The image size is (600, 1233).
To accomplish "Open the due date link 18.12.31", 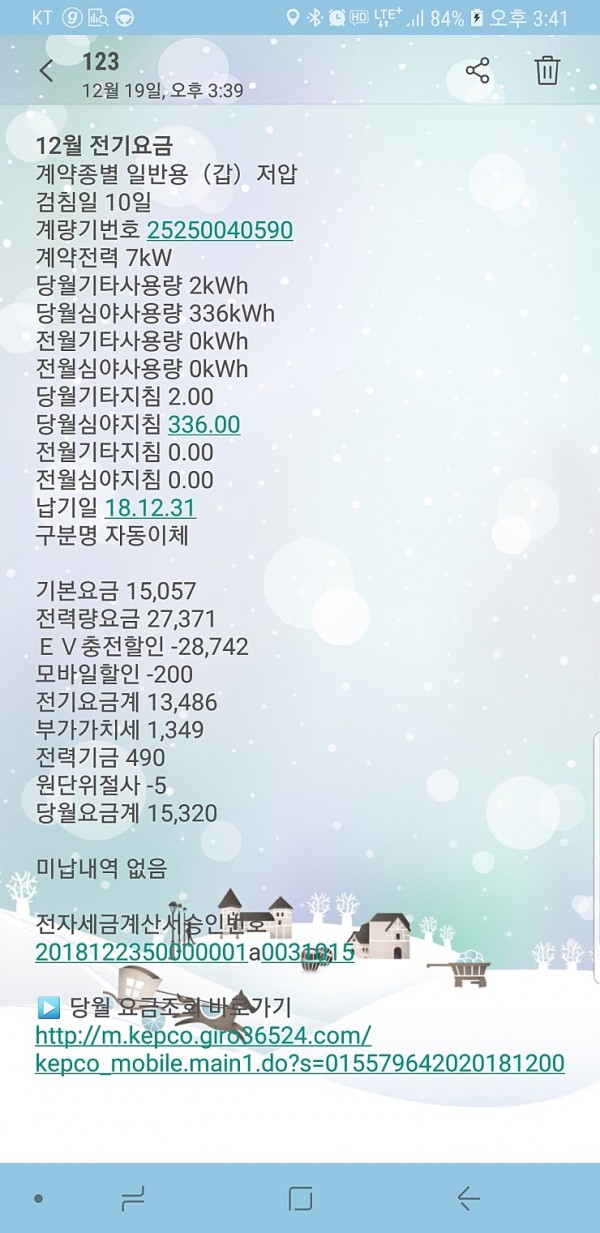I will 150,508.
